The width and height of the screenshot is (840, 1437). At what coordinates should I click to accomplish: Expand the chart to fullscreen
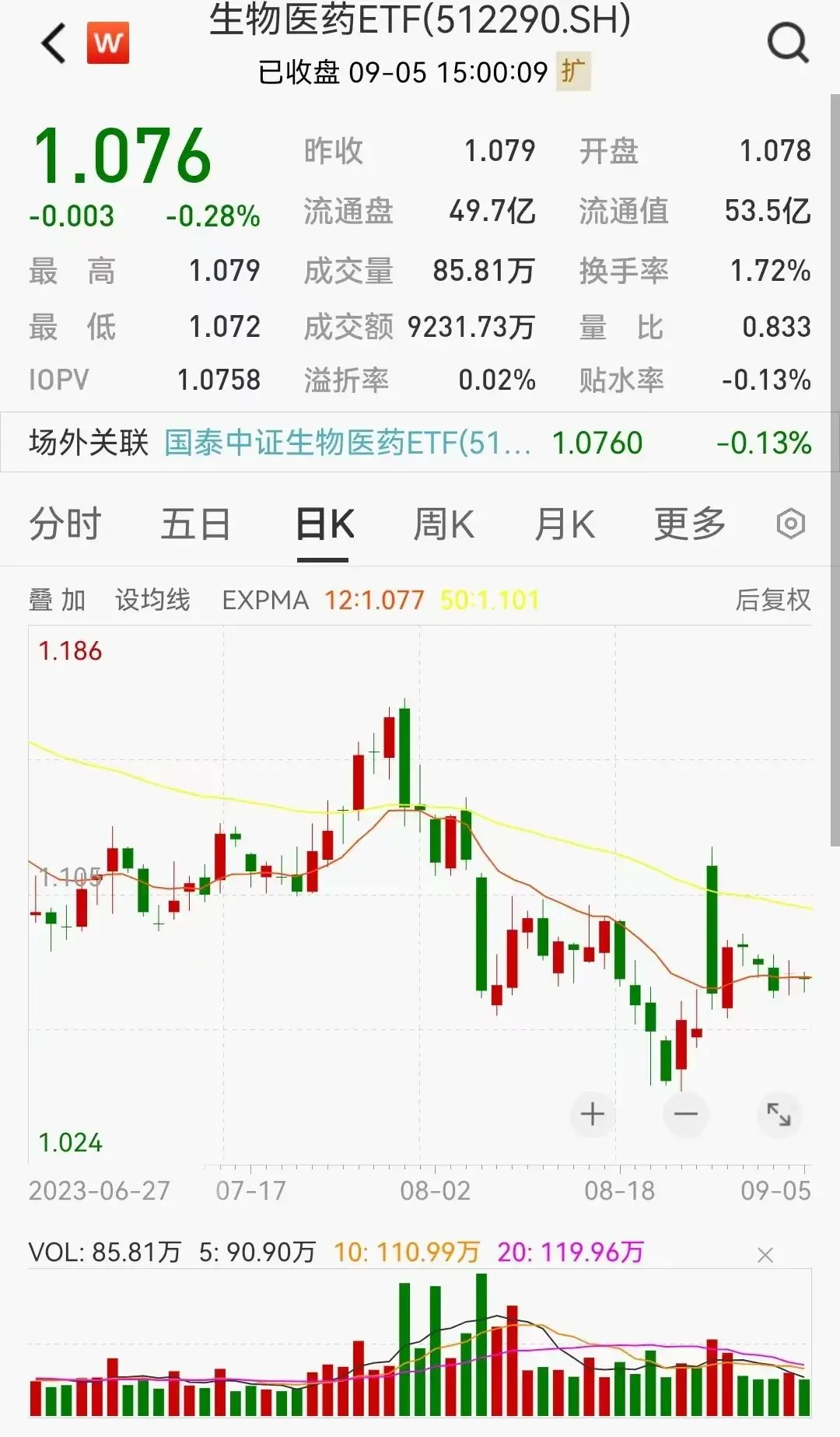[x=779, y=1114]
